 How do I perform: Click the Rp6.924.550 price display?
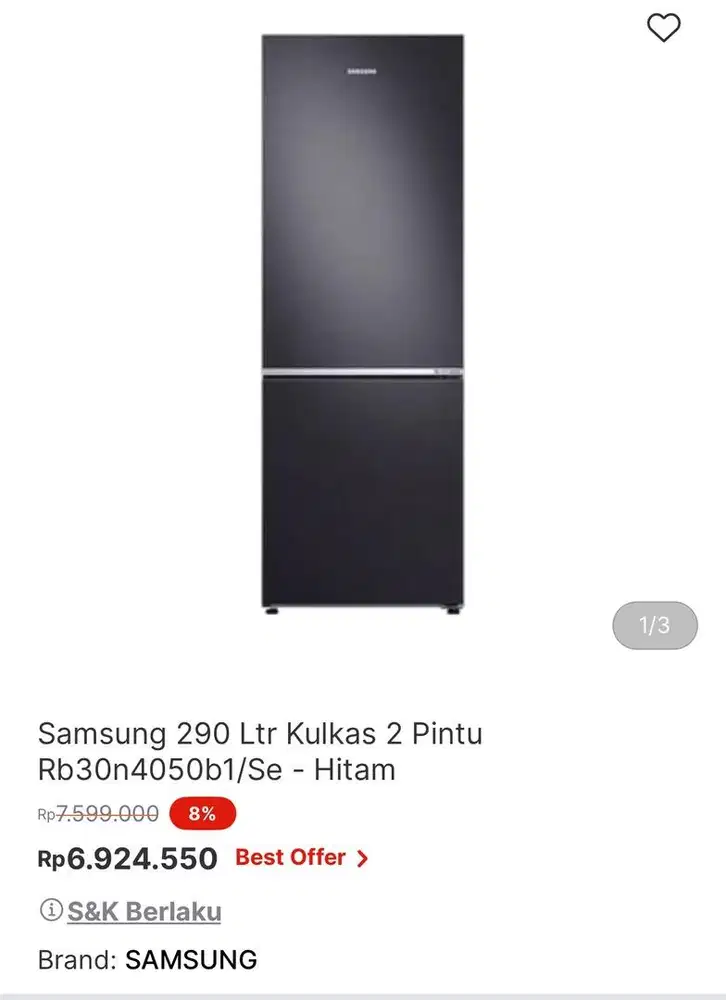pos(128,858)
